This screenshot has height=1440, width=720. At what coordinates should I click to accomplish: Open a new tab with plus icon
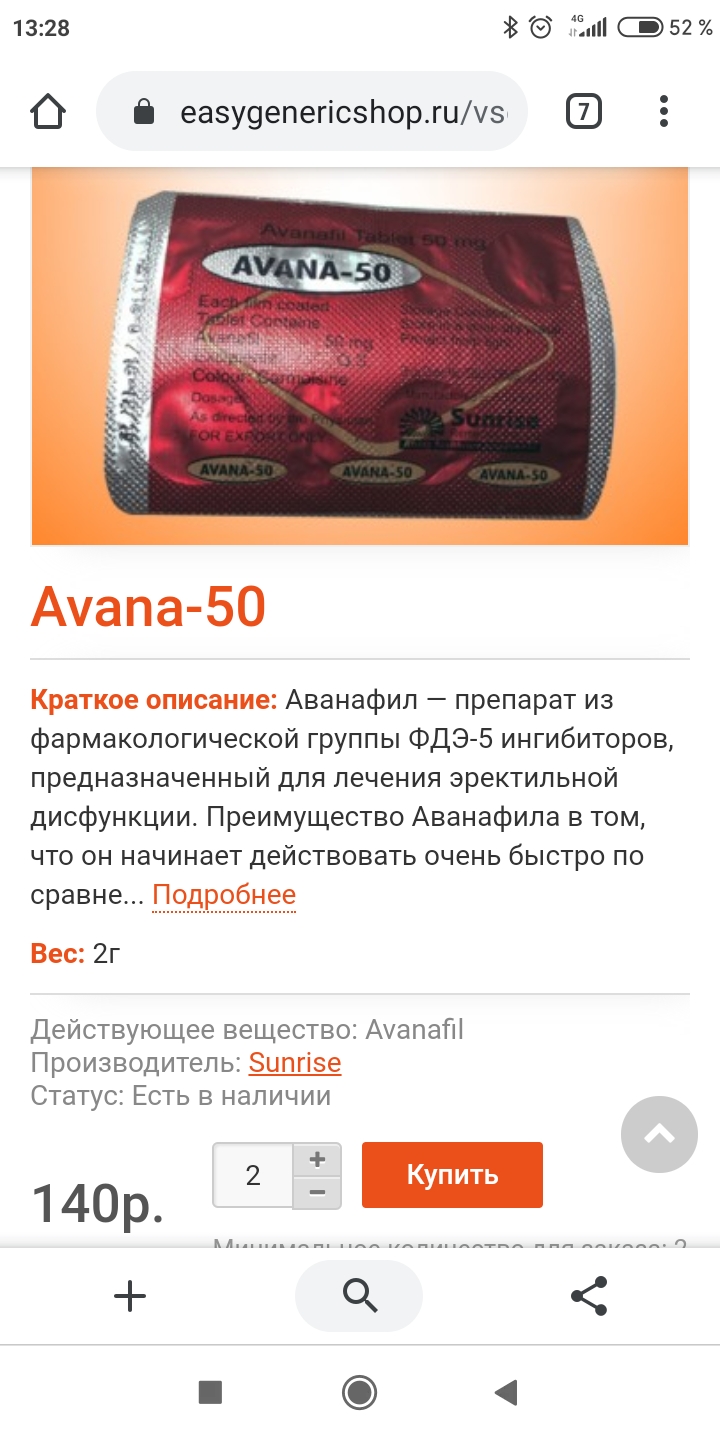point(130,1297)
